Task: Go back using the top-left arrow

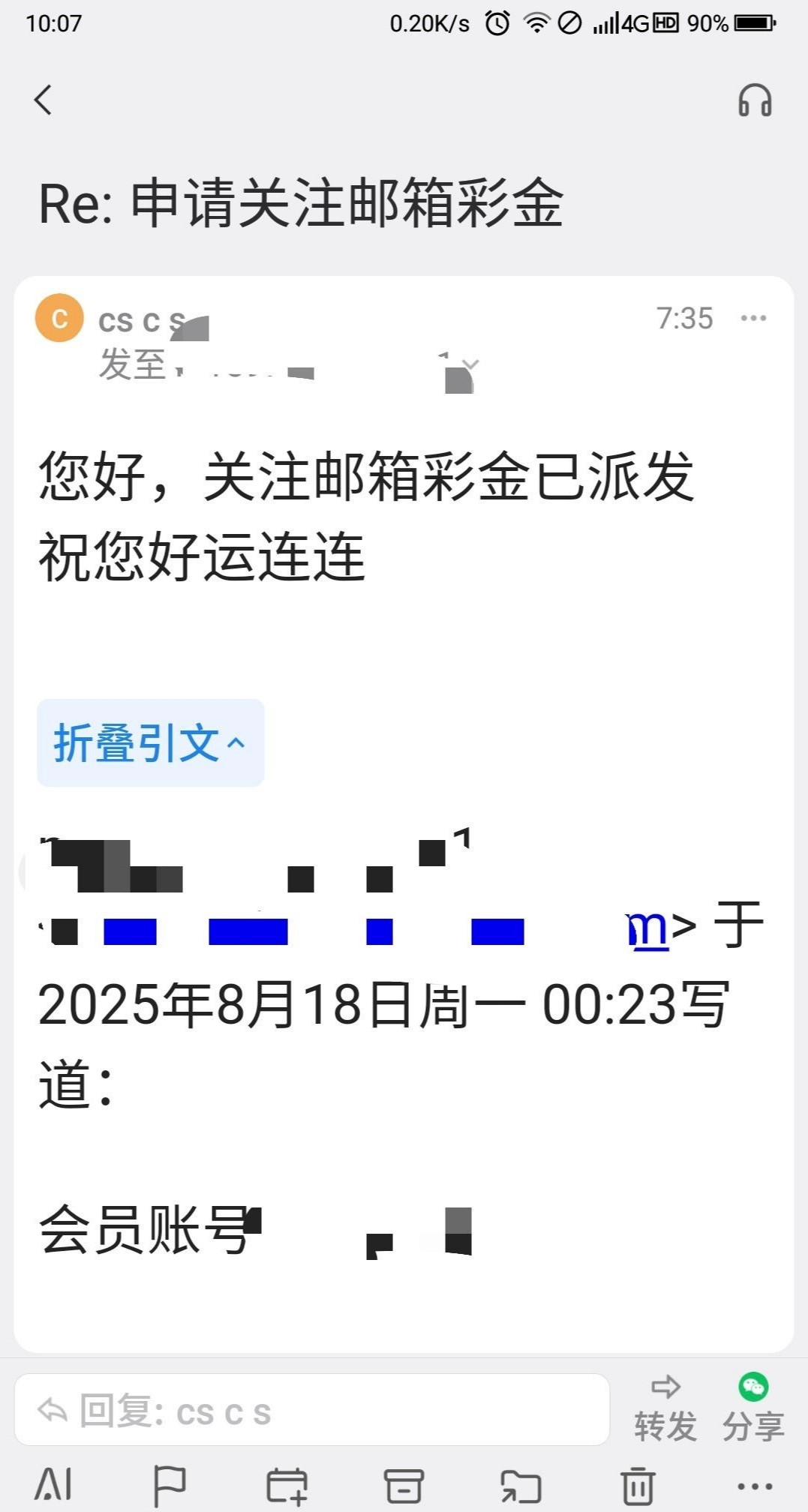Action: point(44,100)
